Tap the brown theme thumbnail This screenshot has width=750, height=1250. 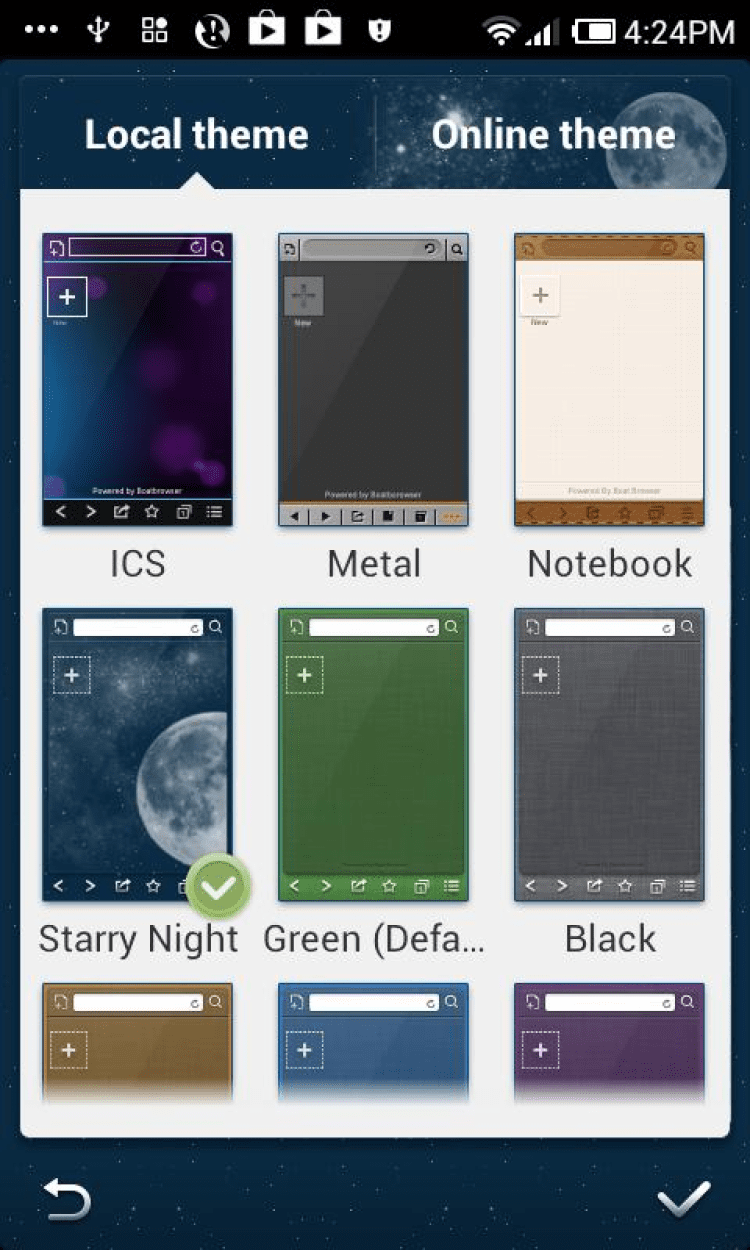137,1040
